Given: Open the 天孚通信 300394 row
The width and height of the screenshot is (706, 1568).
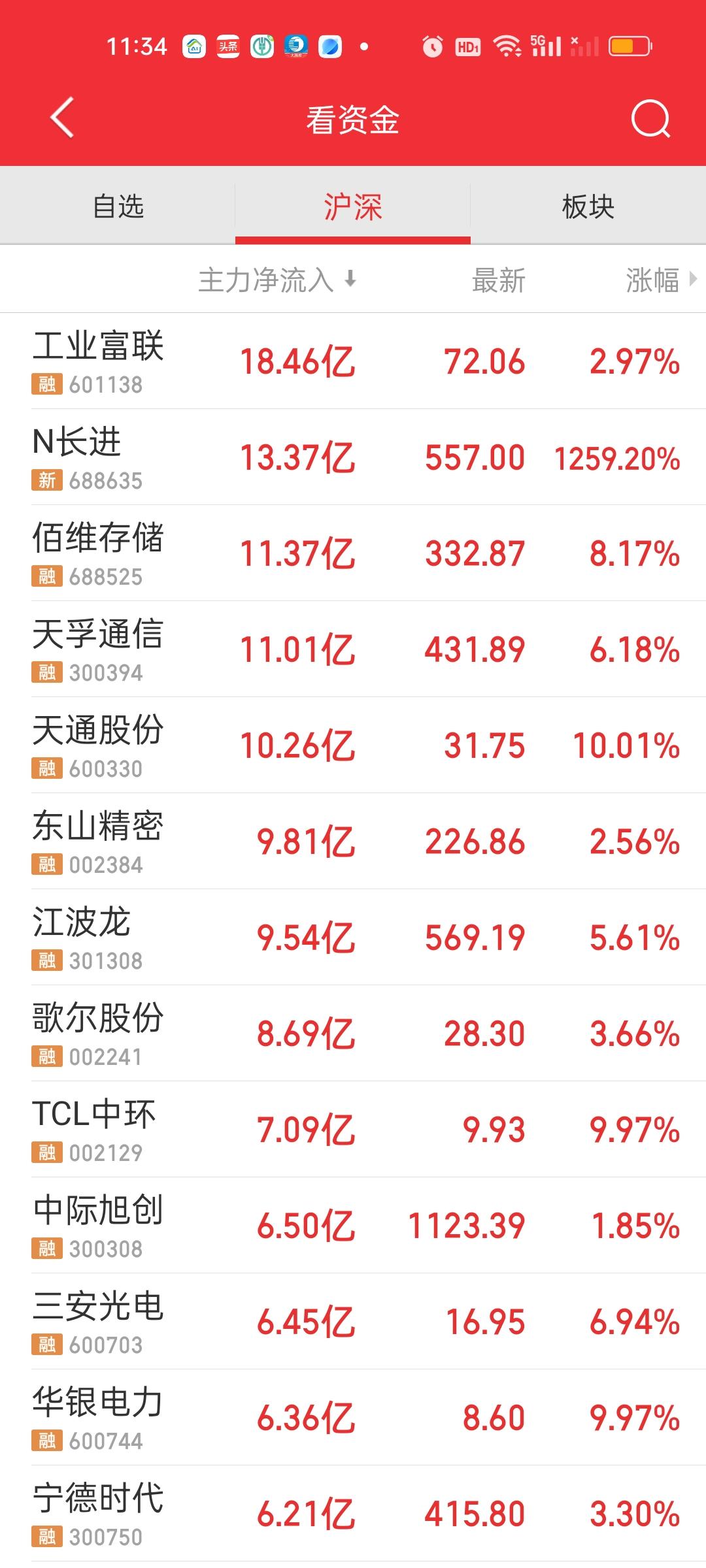Looking at the screenshot, I should click(353, 649).
